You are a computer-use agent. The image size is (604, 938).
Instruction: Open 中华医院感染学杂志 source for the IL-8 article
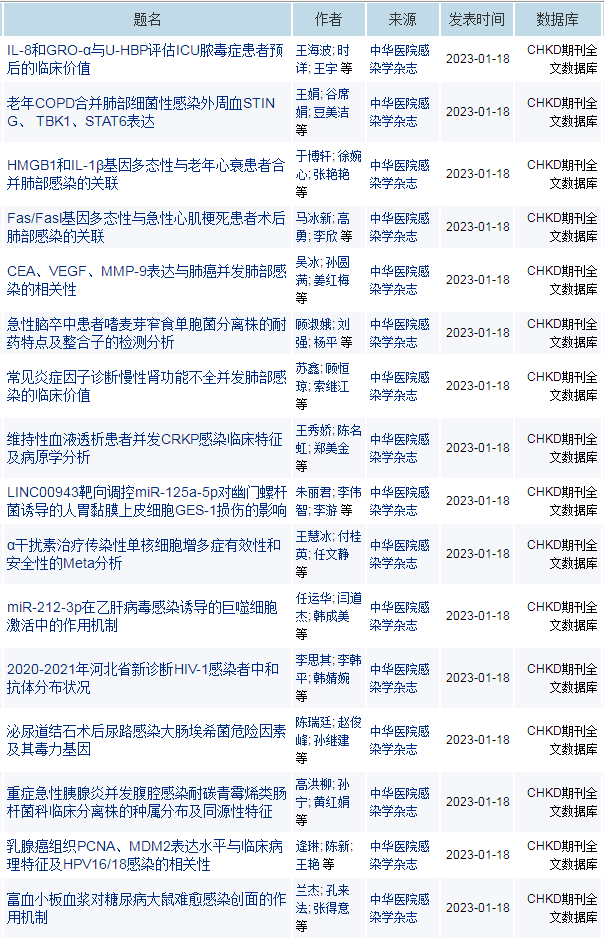(400, 58)
